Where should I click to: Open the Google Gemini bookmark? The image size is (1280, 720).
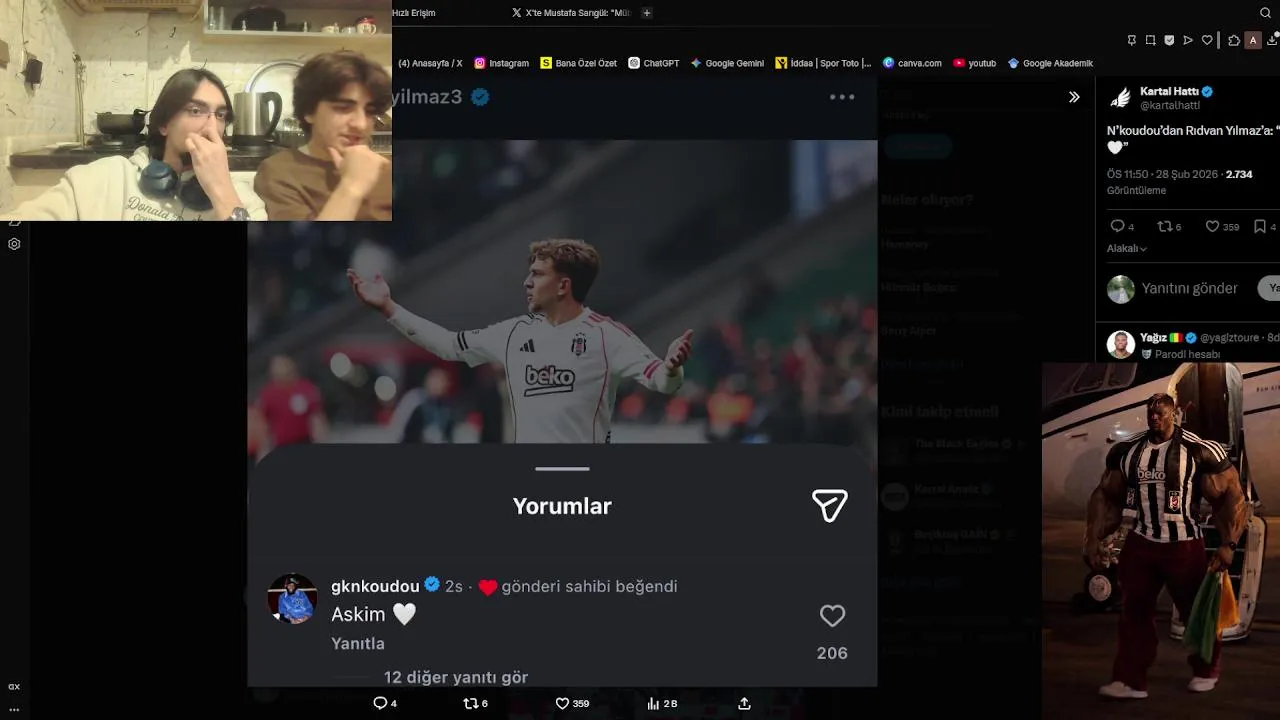[x=727, y=63]
